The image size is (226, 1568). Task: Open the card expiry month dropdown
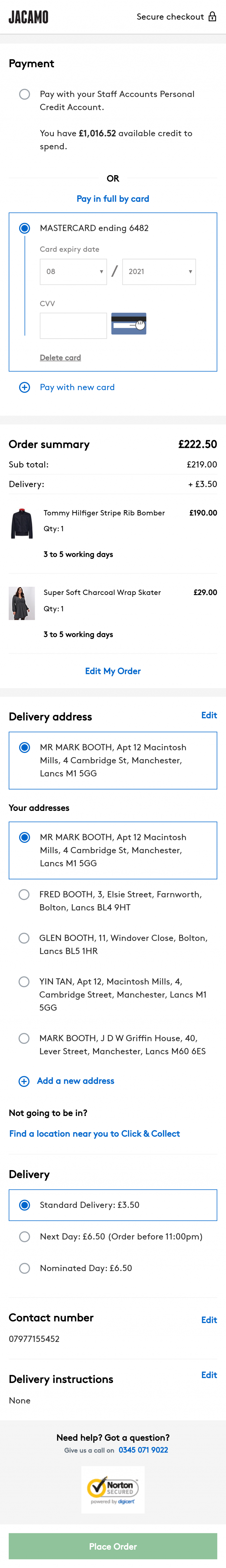coord(73,271)
